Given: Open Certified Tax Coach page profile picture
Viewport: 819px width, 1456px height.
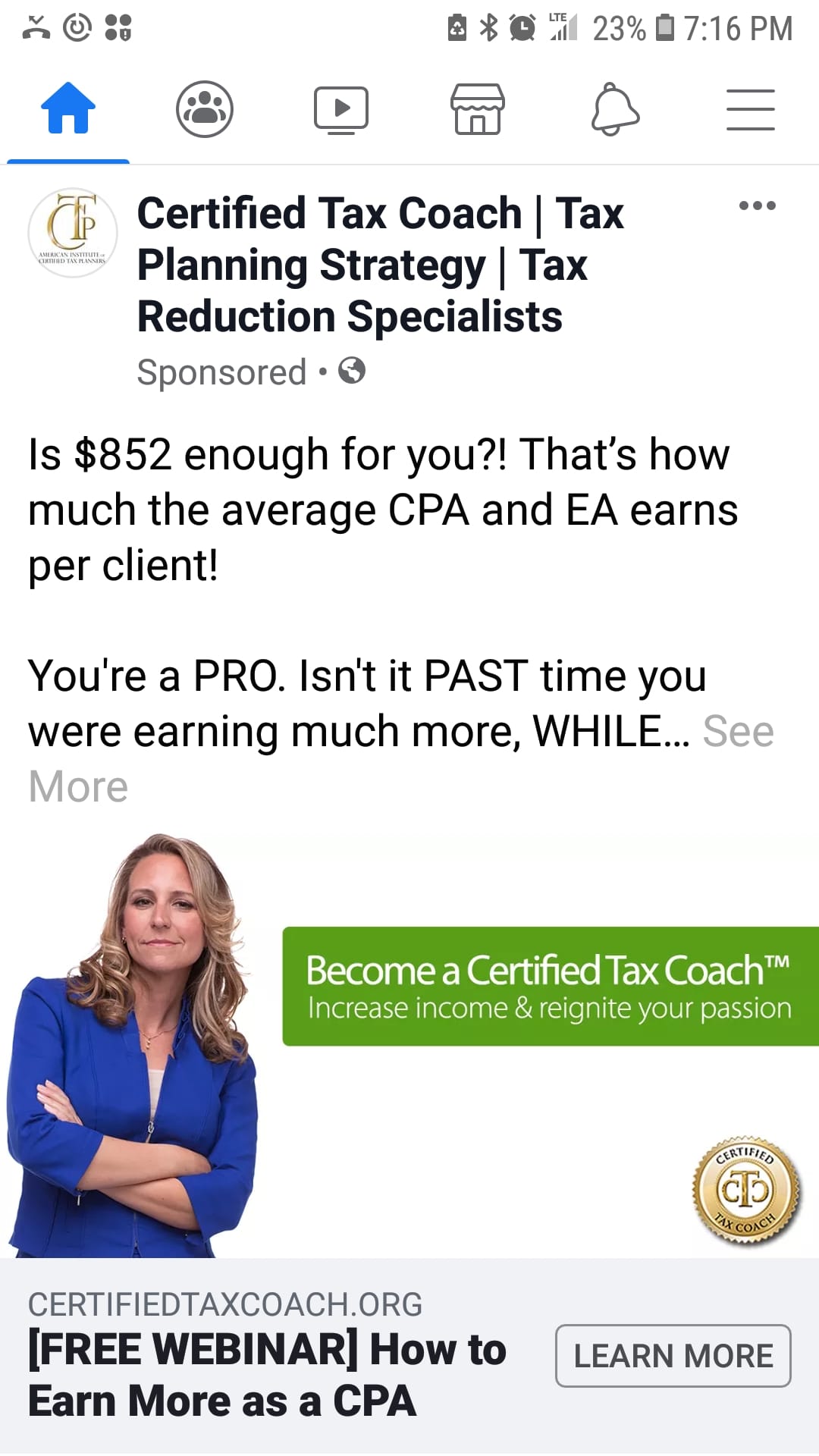Looking at the screenshot, I should 73,233.
